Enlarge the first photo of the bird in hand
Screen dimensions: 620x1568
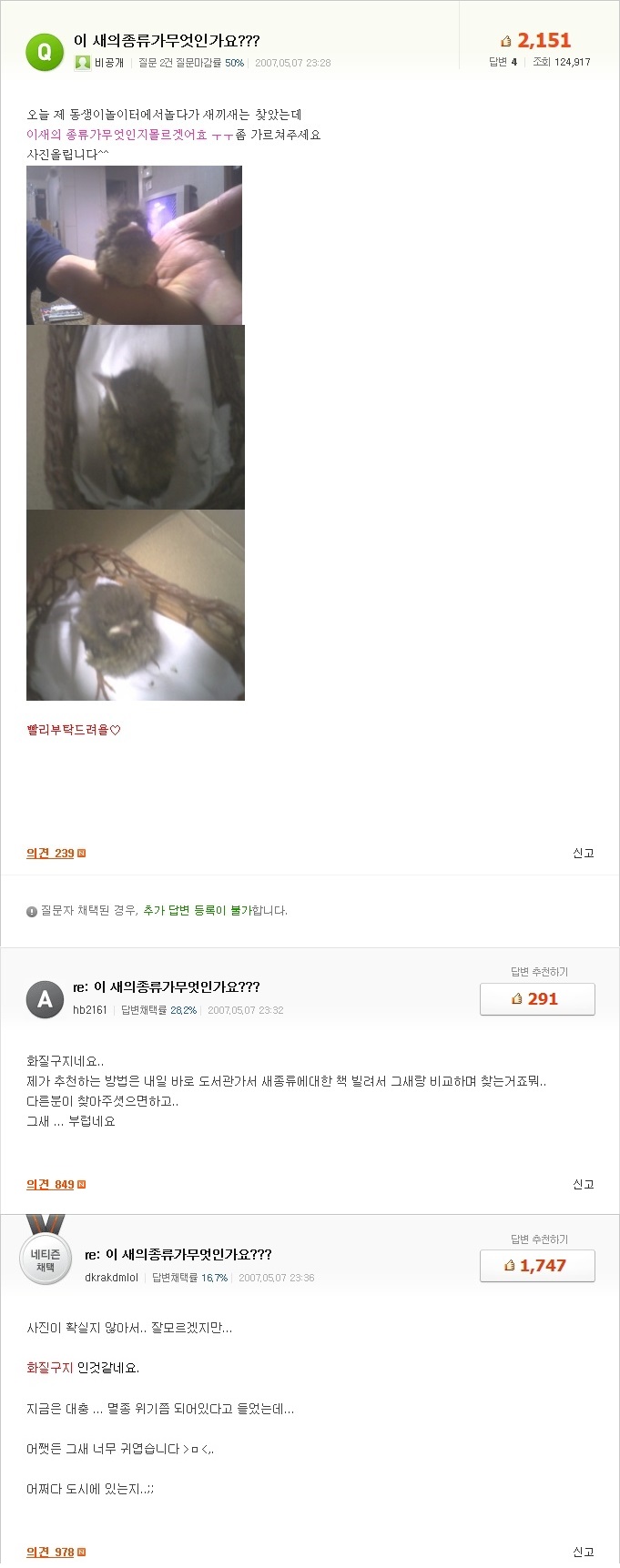click(135, 245)
